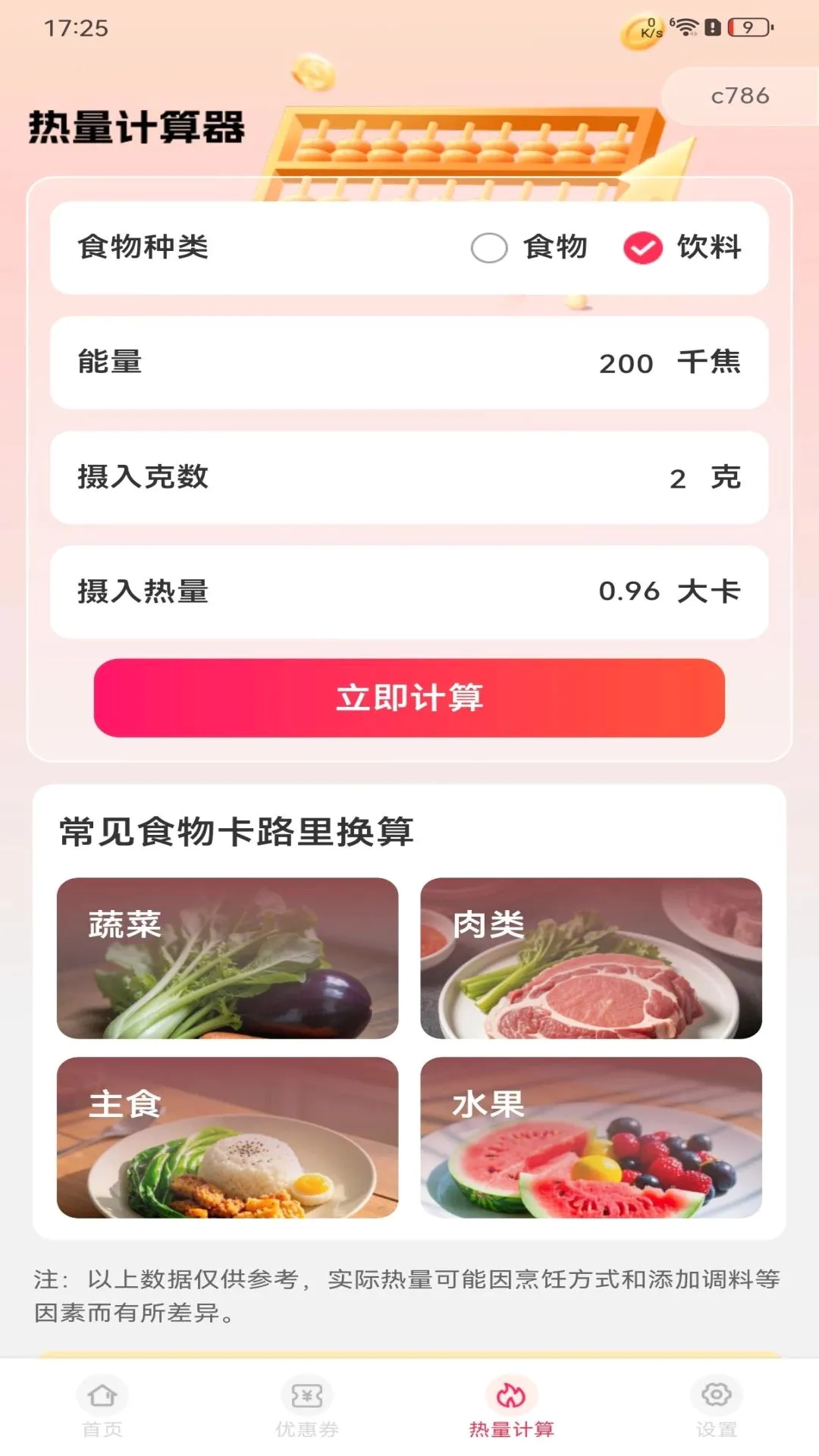Open the 肉类 calorie card
This screenshot has height=1456, width=819.
[591, 958]
